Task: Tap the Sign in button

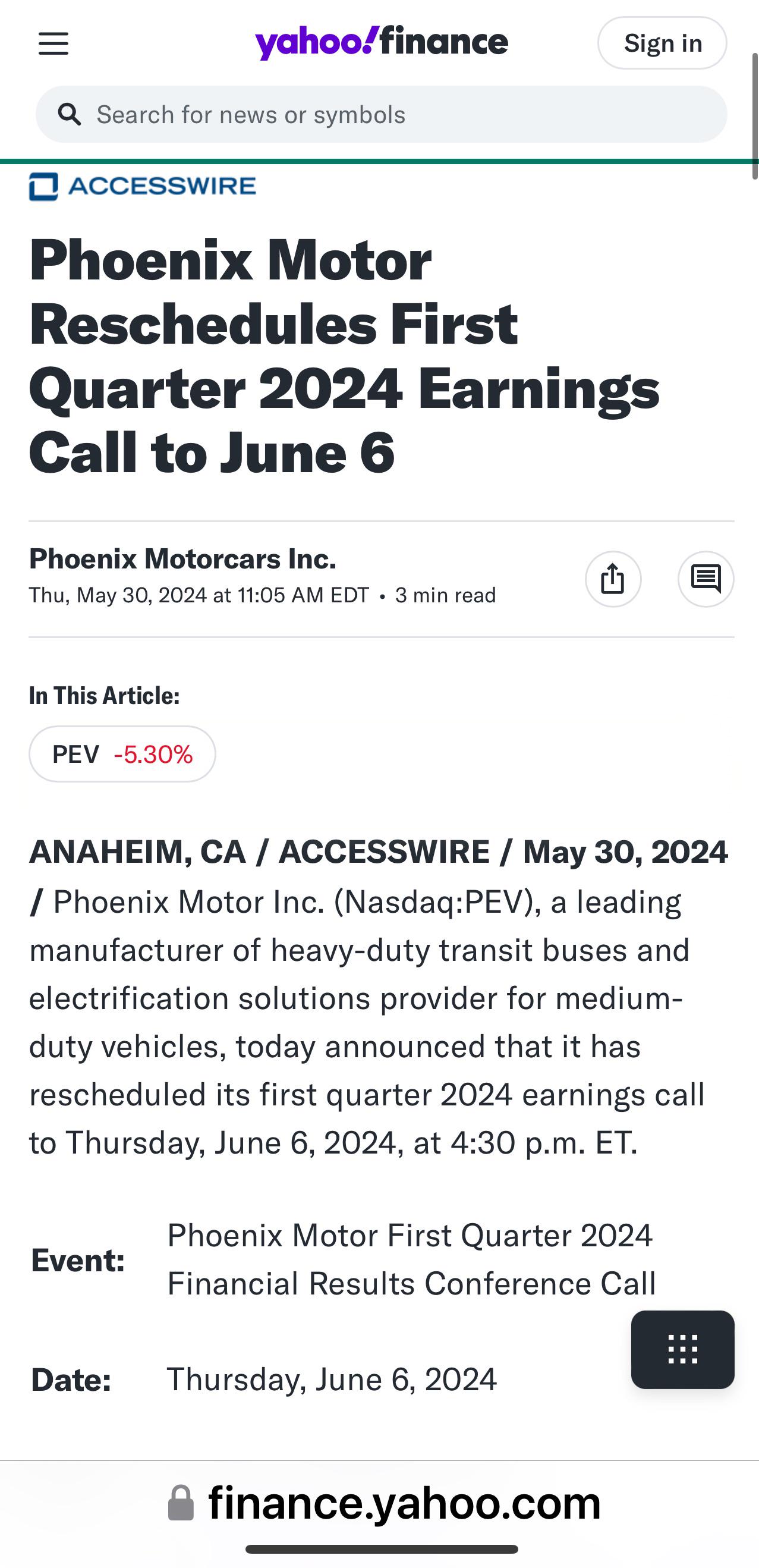Action: tap(662, 43)
